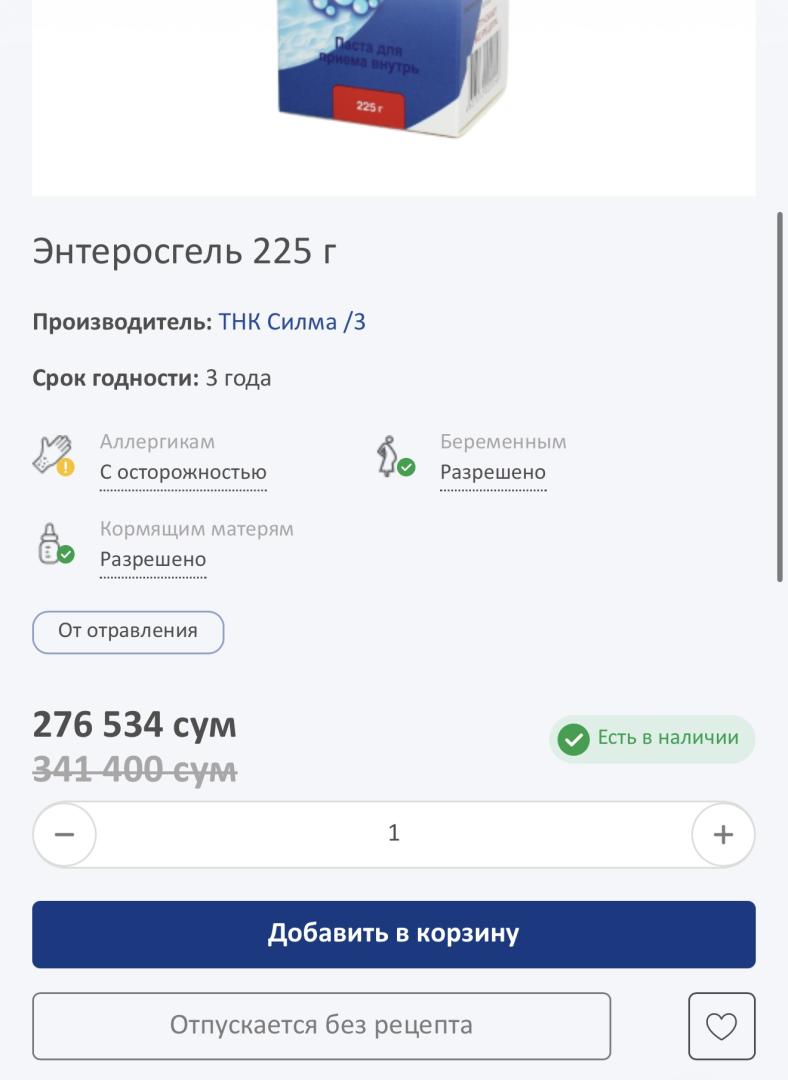This screenshot has width=788, height=1080.
Task: Add Энтеросгель to favorites with the heart
Action: point(721,1026)
